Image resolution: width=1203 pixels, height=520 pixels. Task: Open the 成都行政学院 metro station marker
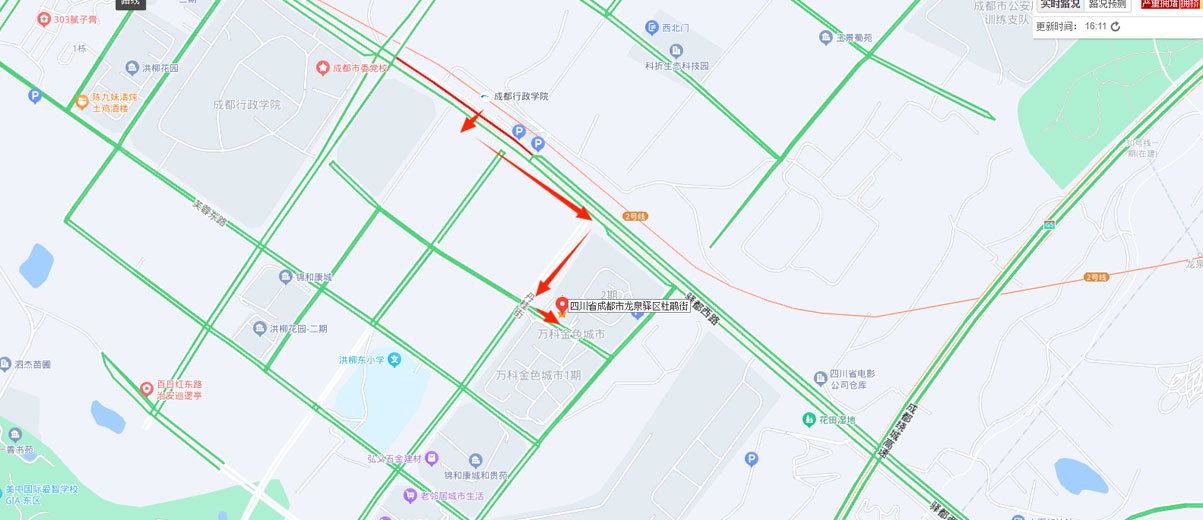coord(485,97)
